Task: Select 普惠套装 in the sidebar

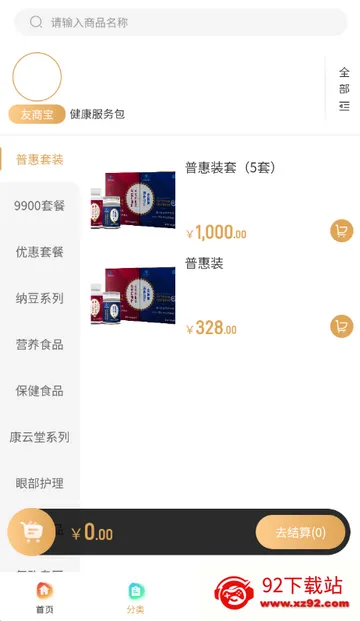Action: (x=40, y=160)
